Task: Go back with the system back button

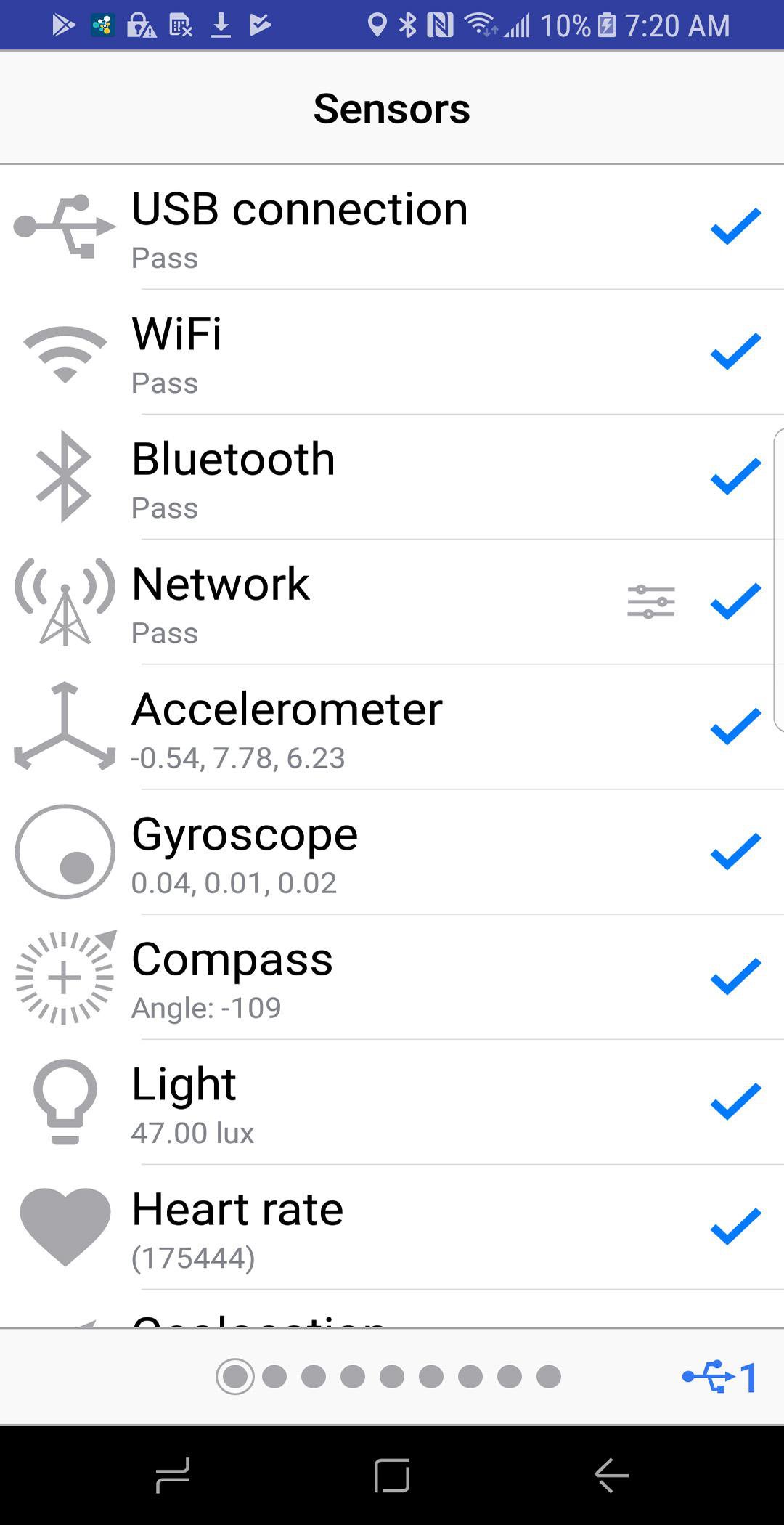Action: pyautogui.click(x=611, y=1476)
